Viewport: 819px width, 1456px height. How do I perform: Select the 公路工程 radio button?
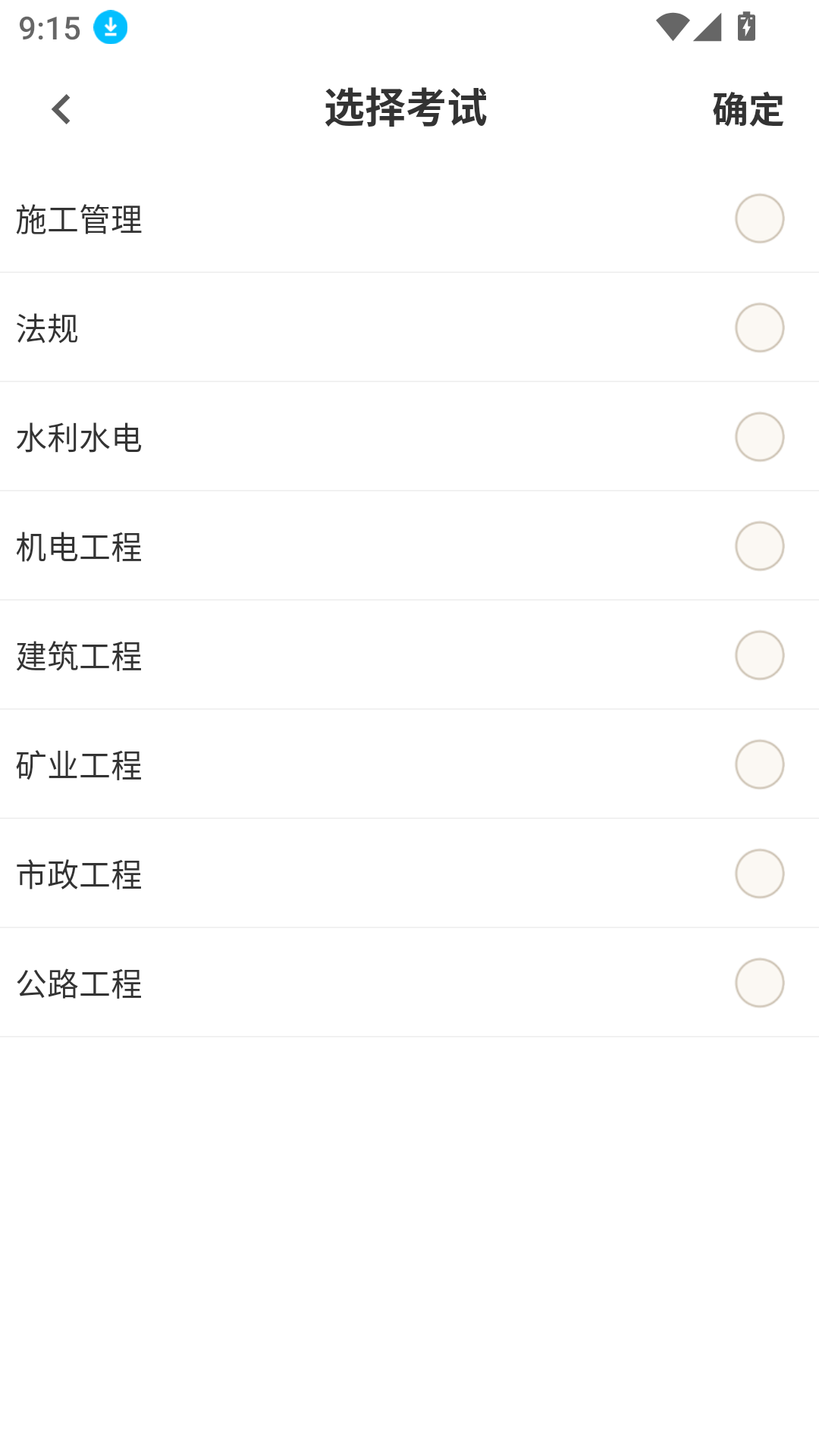click(759, 983)
